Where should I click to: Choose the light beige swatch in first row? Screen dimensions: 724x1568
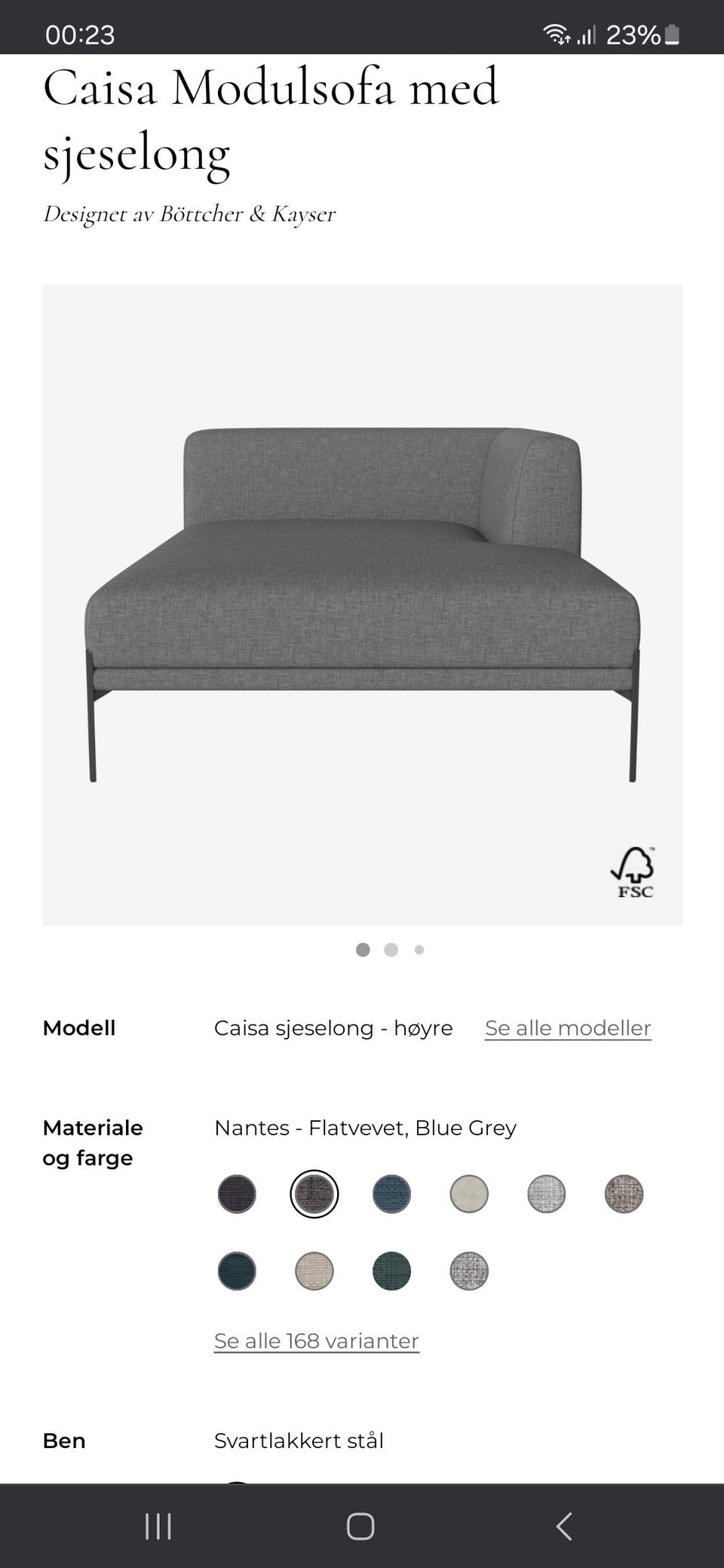pyautogui.click(x=469, y=1194)
